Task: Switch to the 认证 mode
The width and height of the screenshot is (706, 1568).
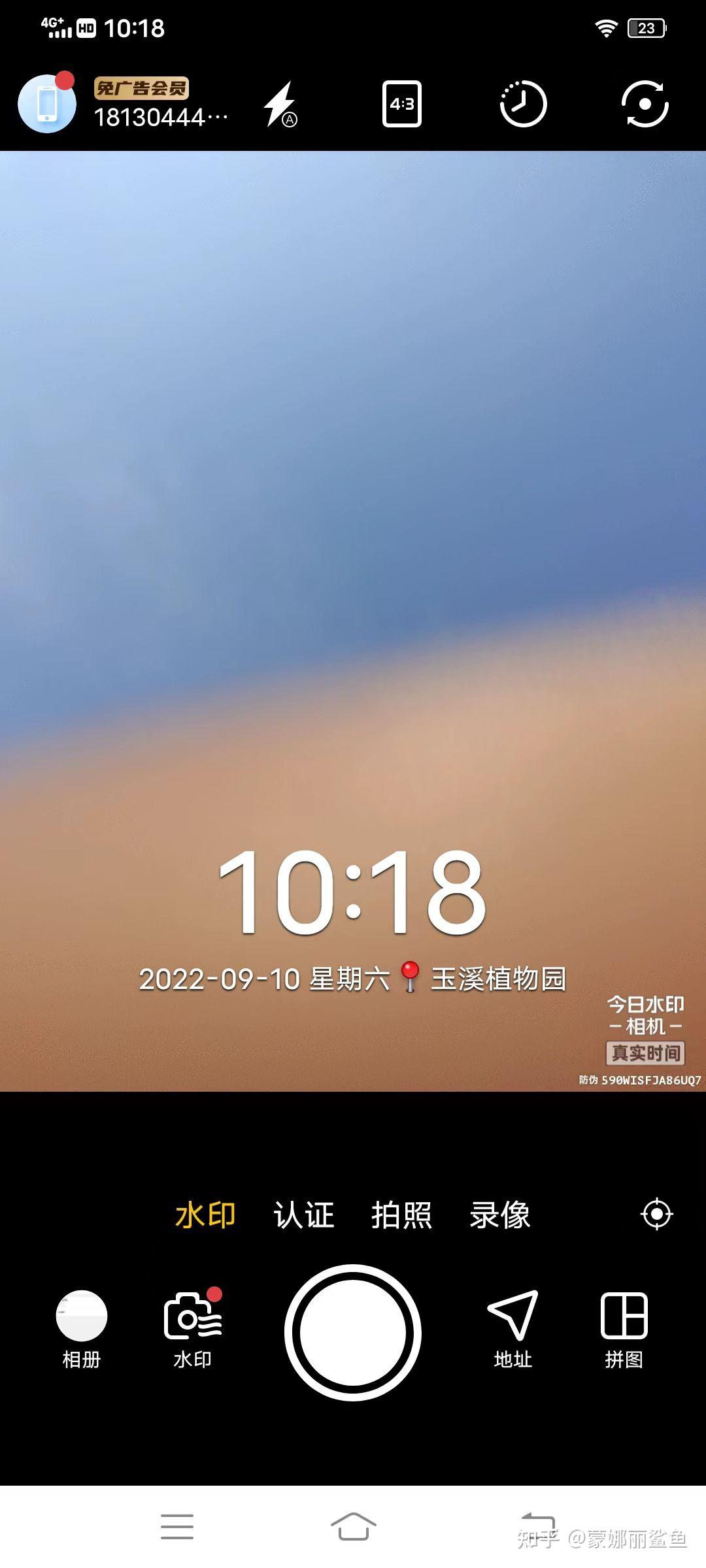Action: [303, 1215]
